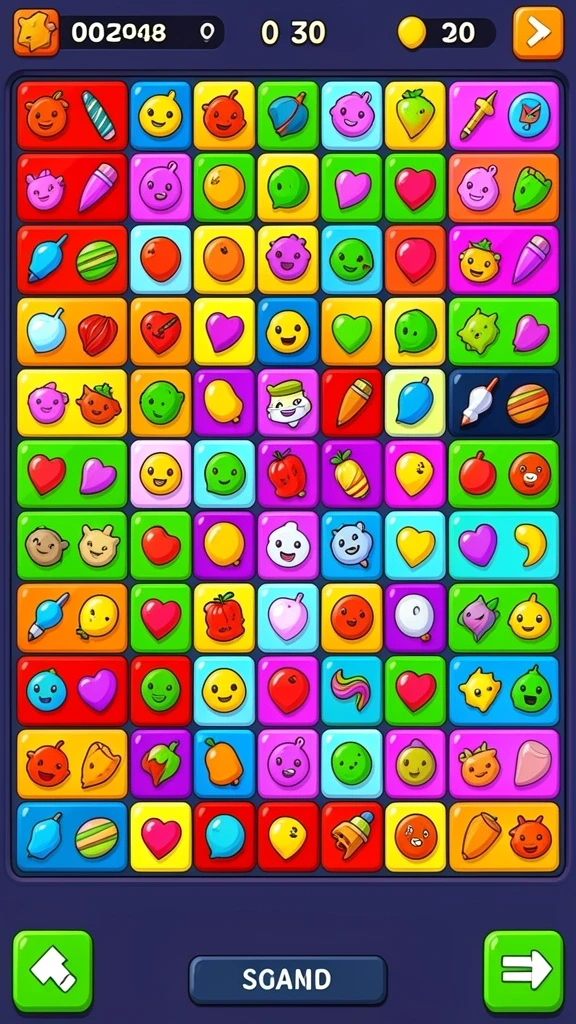This screenshot has width=576, height=1024.
Task: Select the blue hat tile on green
Action: 287,116
